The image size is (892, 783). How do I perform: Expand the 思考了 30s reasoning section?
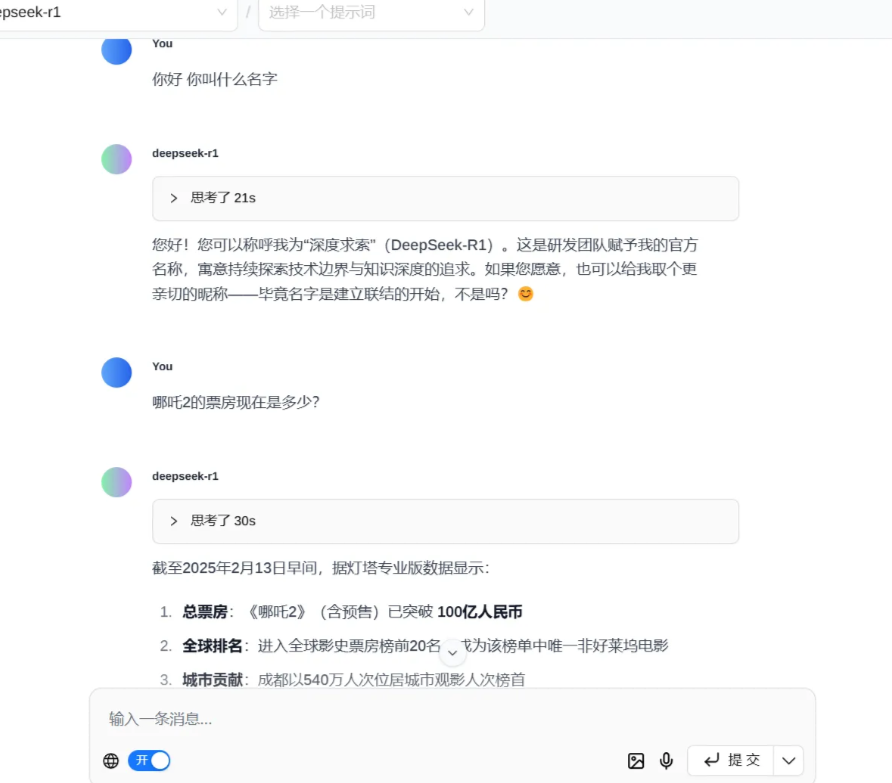point(445,521)
